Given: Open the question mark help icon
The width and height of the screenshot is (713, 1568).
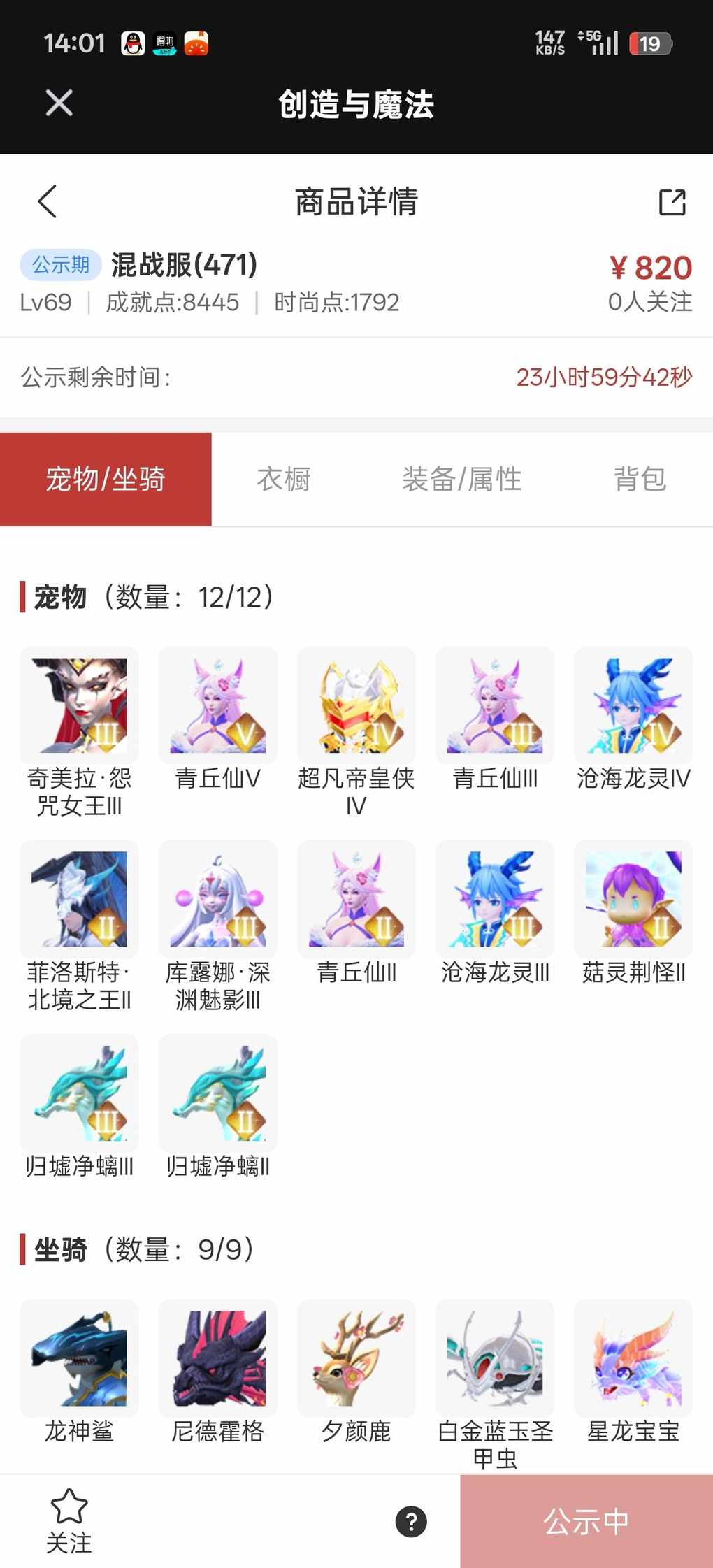Looking at the screenshot, I should 411,1522.
